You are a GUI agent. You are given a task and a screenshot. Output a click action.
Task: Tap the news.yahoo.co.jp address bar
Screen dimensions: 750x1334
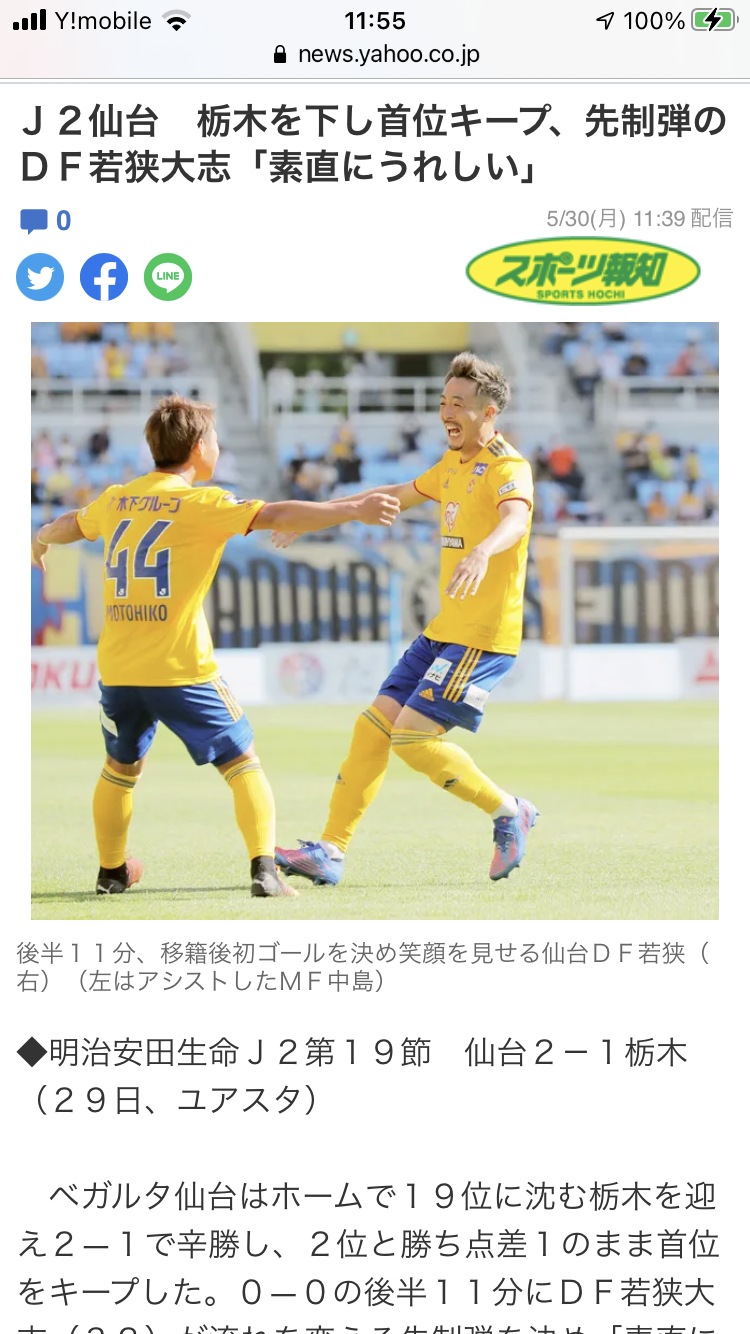click(375, 54)
